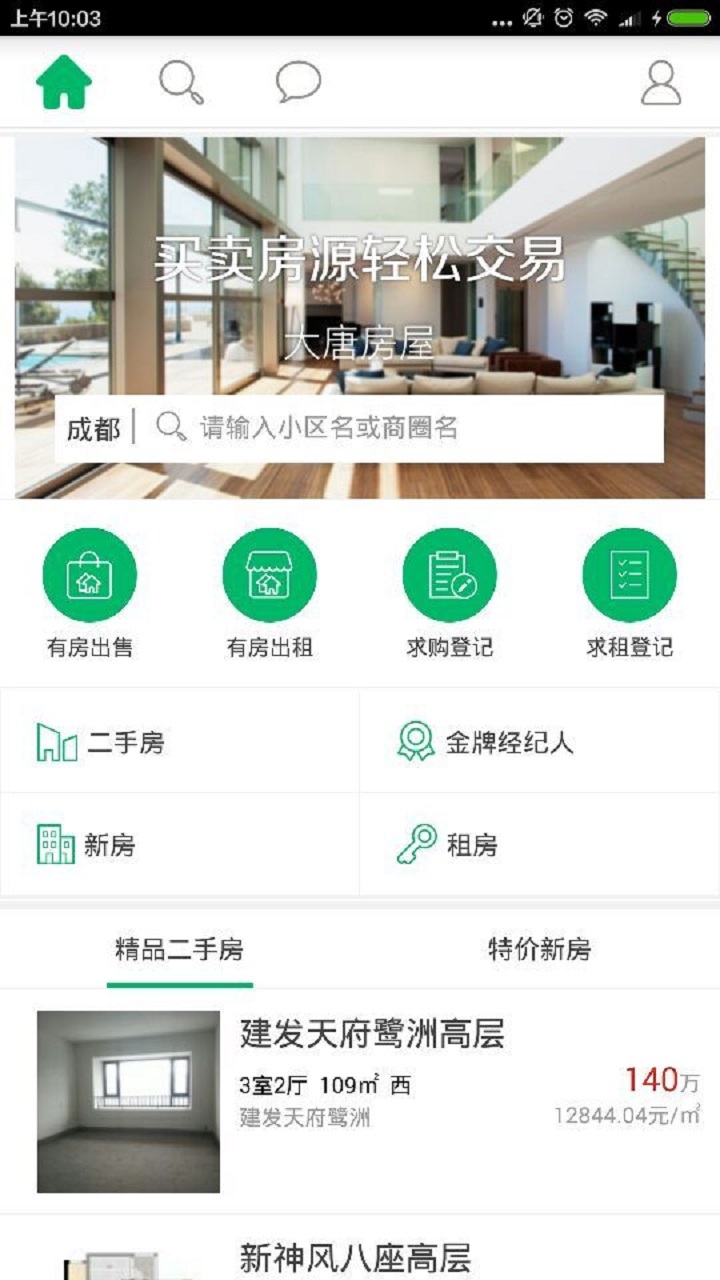Open the user profile icon
The height and width of the screenshot is (1280, 720).
point(660,83)
